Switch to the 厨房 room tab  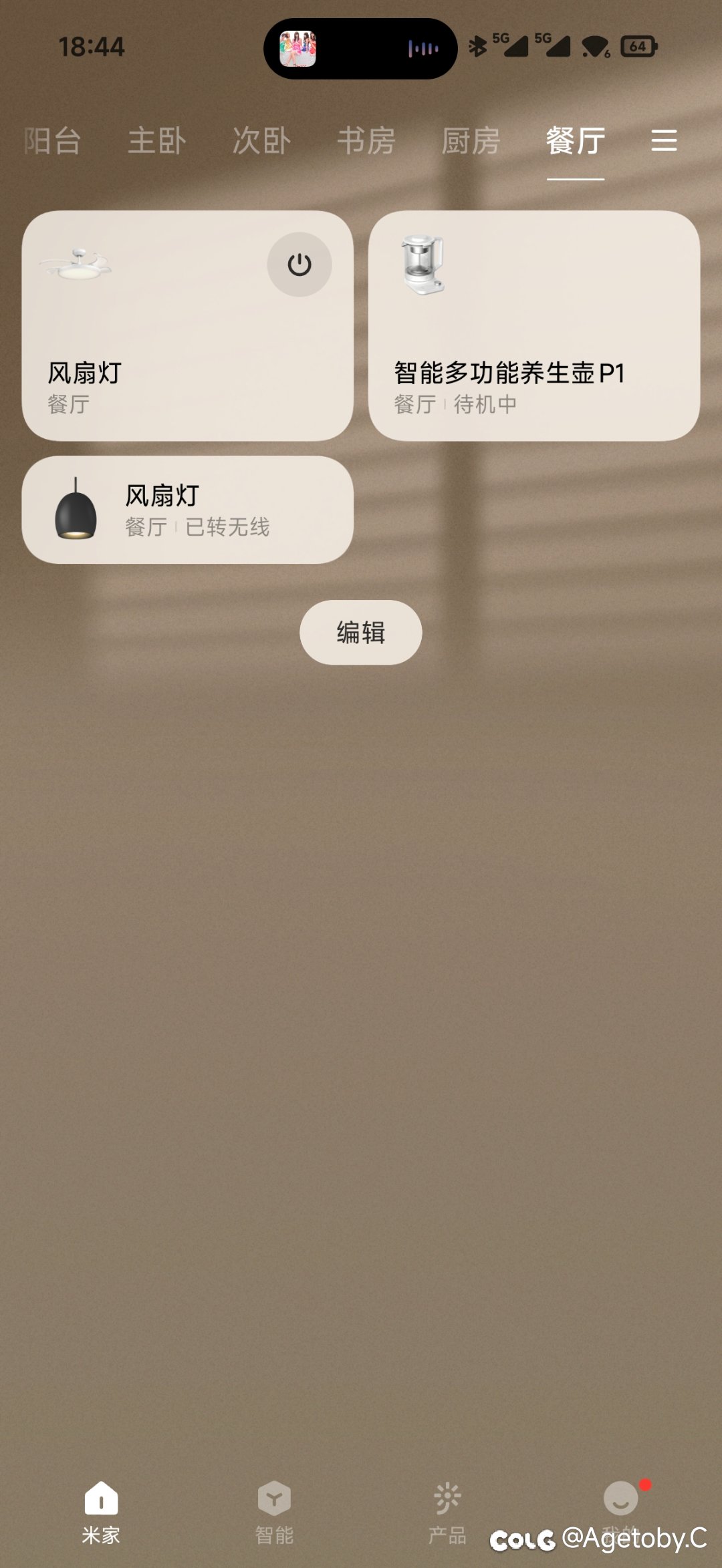471,141
